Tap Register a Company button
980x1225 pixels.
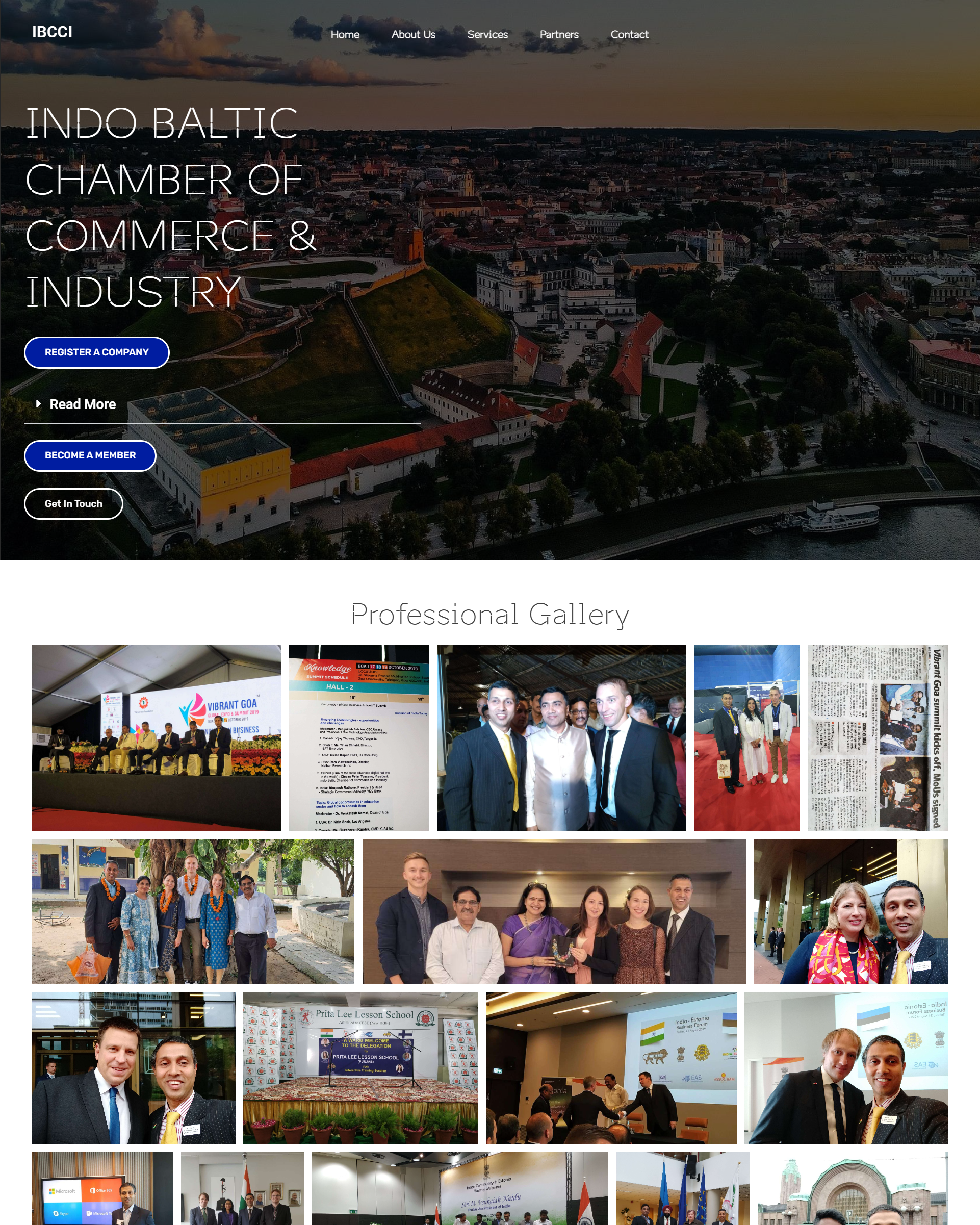pos(96,352)
